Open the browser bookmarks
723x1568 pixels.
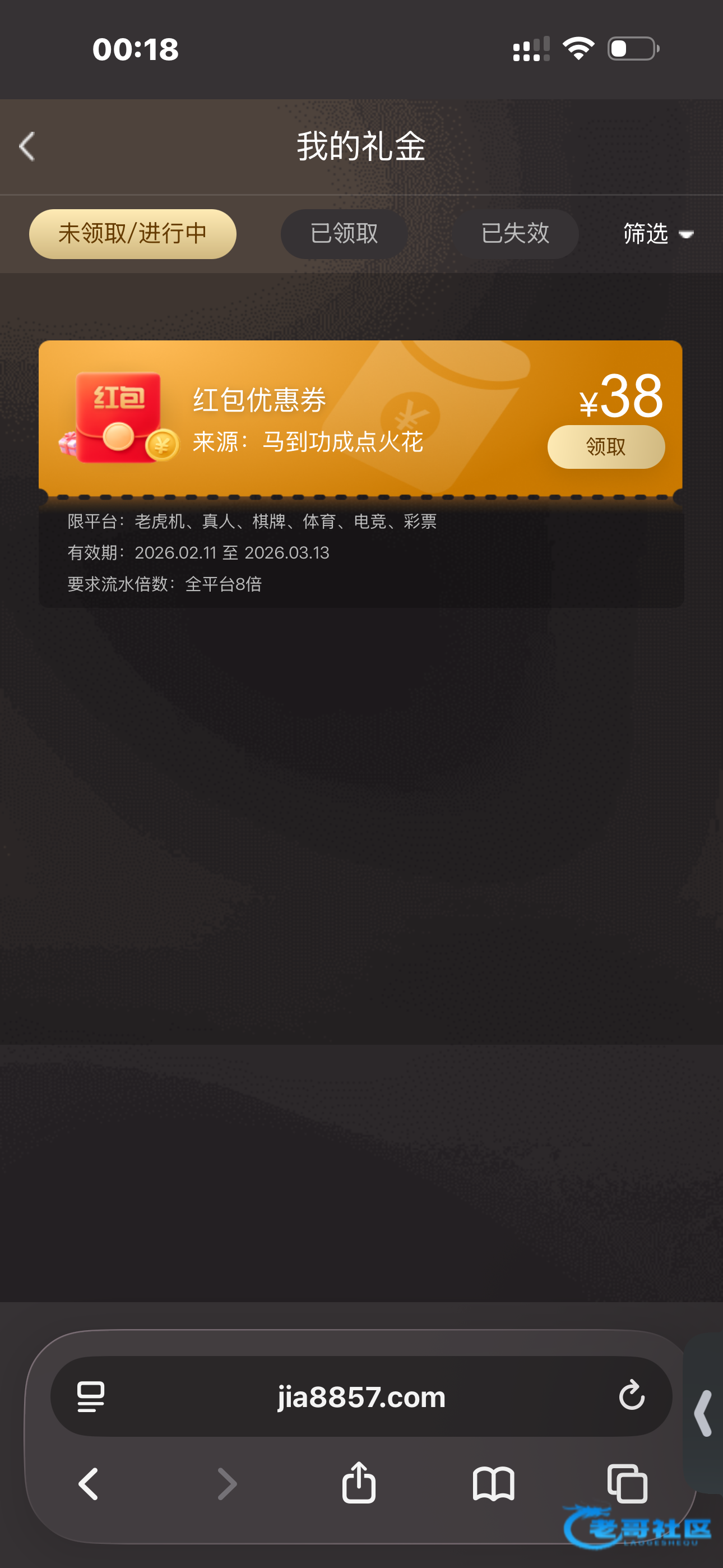click(x=493, y=1484)
